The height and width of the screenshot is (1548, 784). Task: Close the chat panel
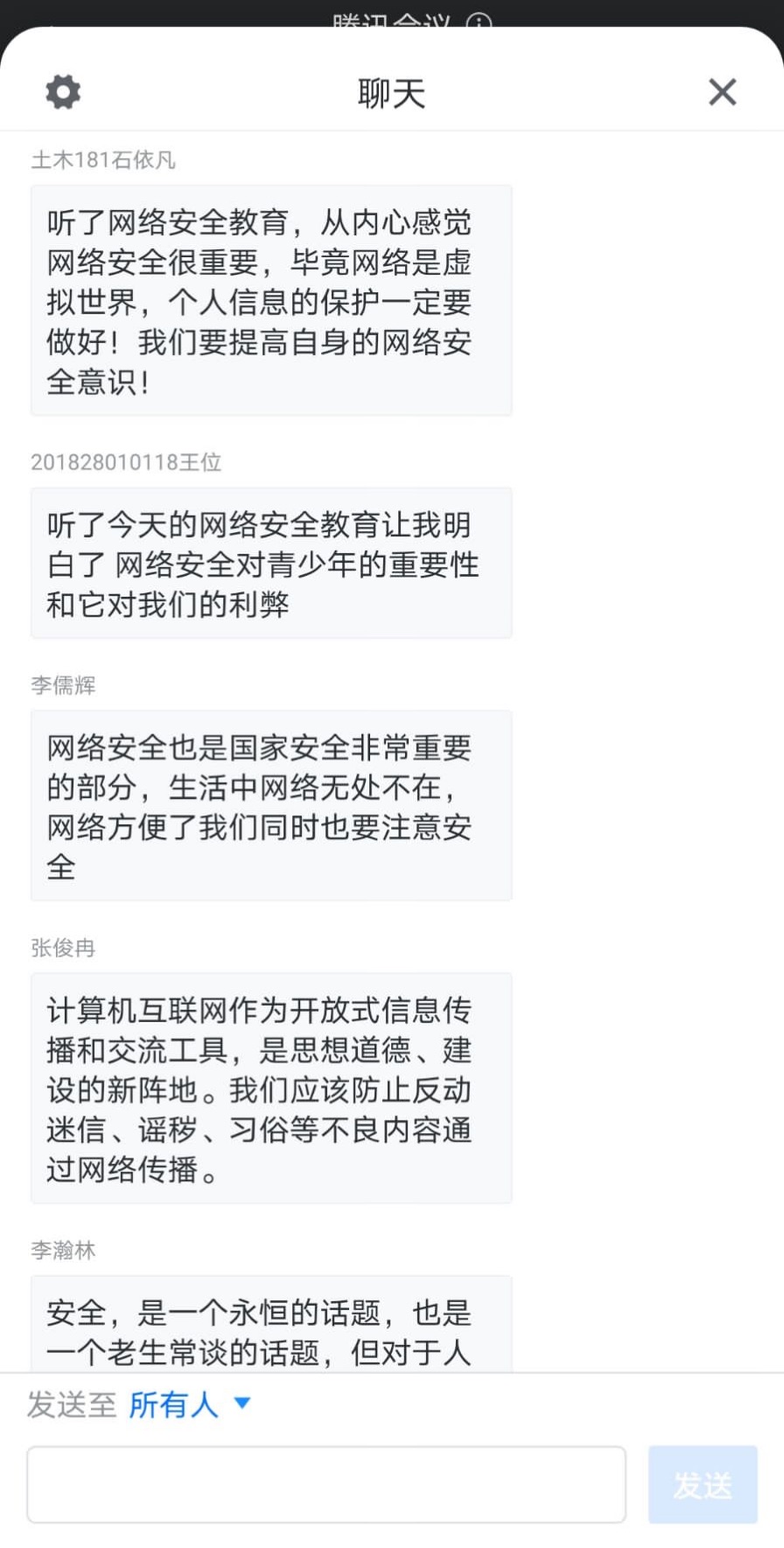click(x=722, y=92)
